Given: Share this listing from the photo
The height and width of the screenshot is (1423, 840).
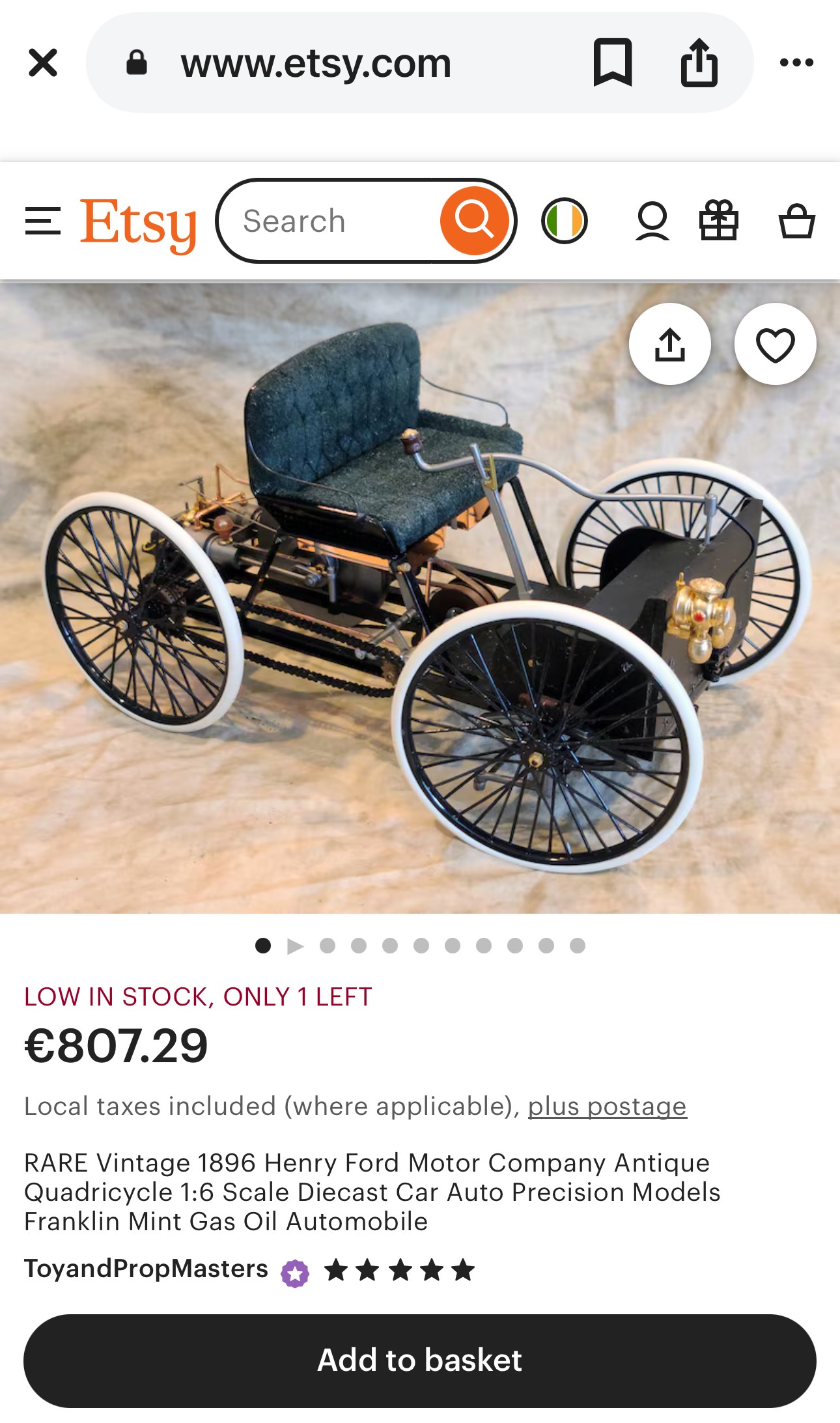Looking at the screenshot, I should pos(669,345).
